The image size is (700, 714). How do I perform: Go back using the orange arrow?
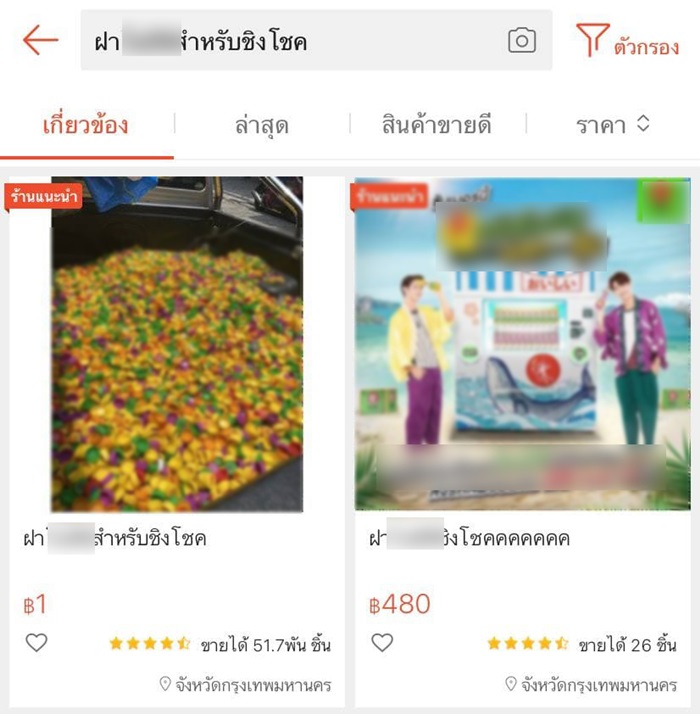[40, 41]
